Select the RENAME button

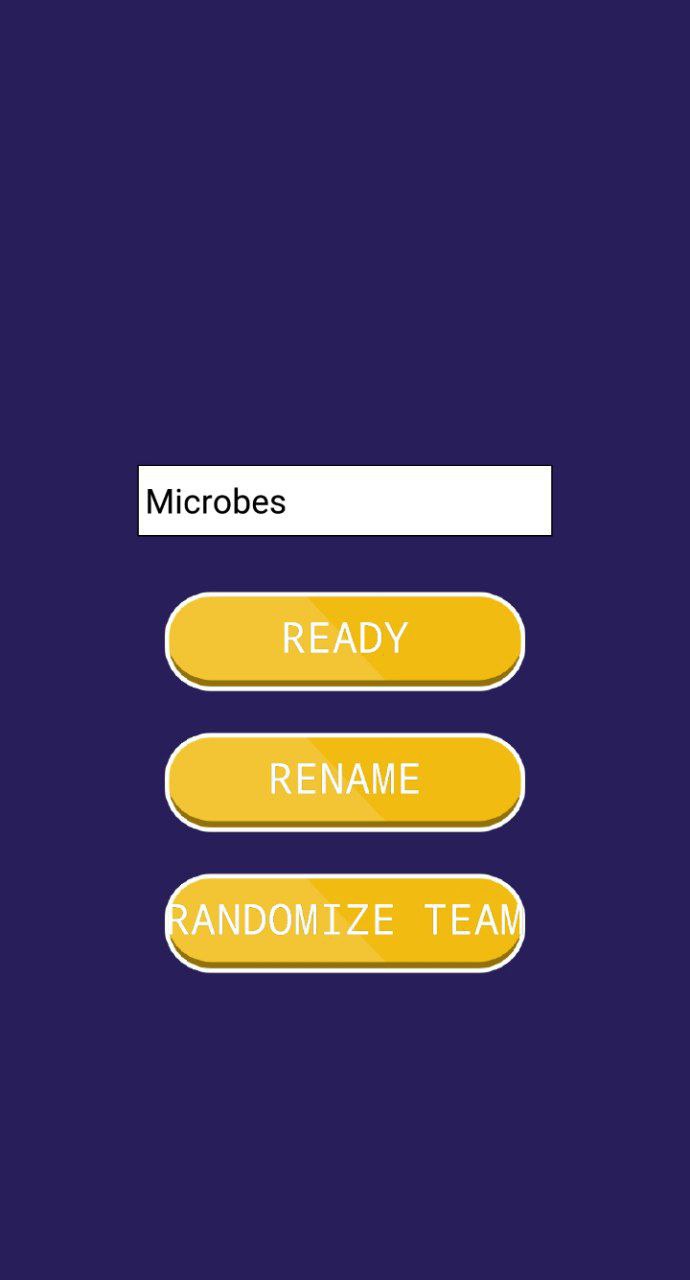[x=345, y=782]
